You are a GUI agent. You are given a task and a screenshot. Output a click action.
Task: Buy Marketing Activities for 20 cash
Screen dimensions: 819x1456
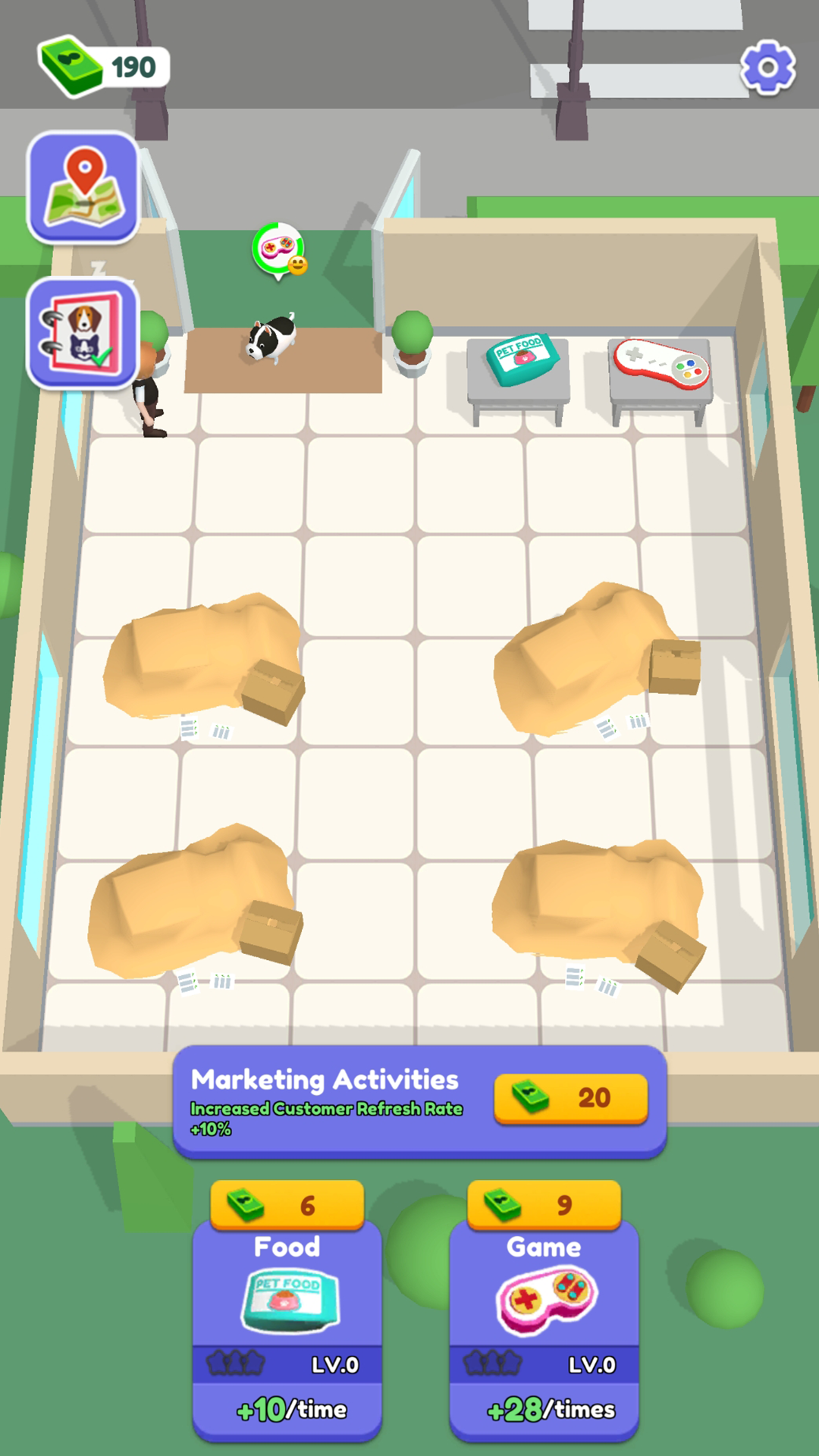pos(570,1097)
